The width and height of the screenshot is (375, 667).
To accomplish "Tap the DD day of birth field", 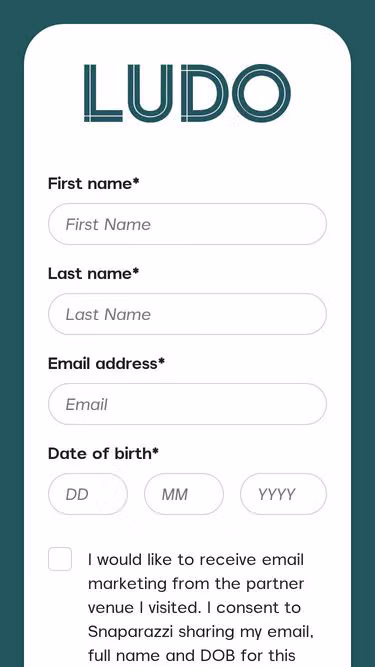I will (x=88, y=494).
